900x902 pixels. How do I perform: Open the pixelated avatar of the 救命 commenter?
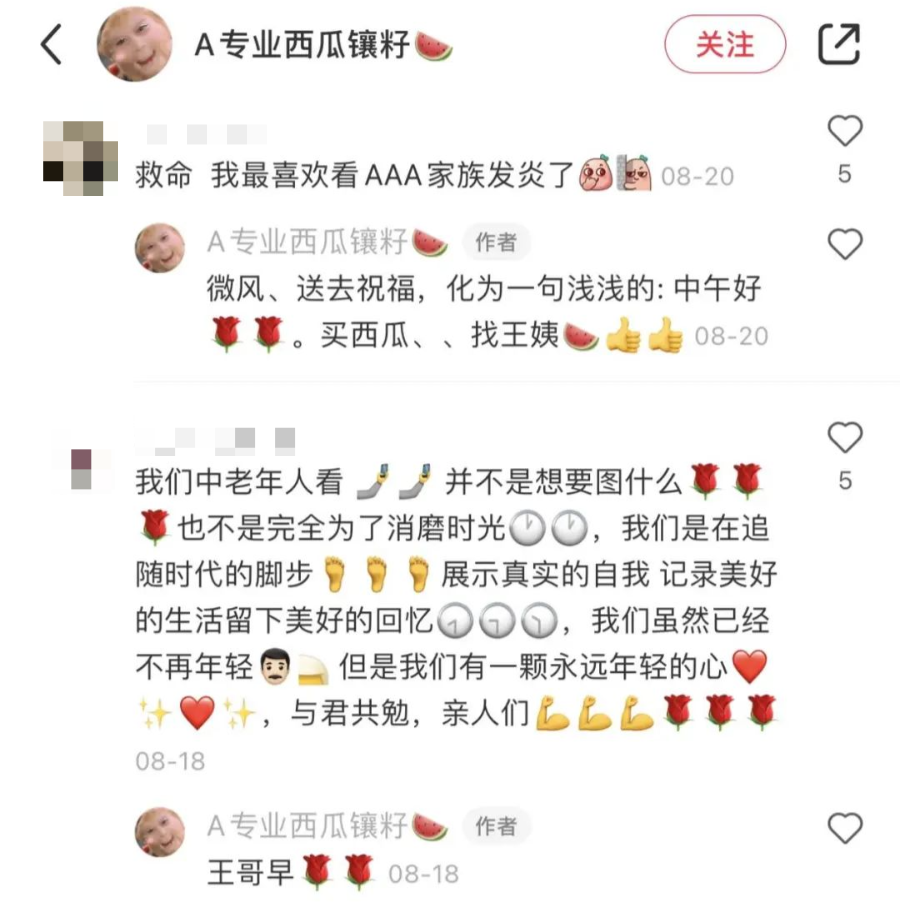[73, 157]
